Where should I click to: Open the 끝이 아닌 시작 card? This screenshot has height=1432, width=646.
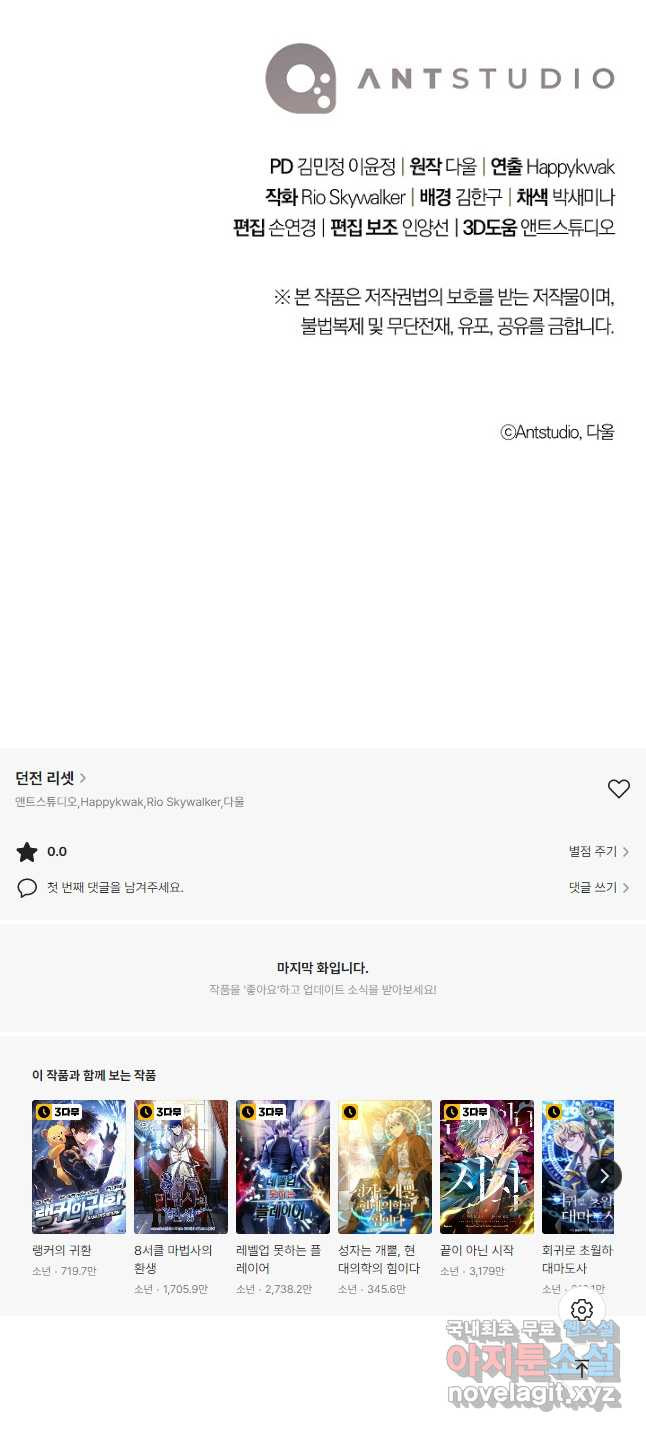click(x=487, y=1167)
